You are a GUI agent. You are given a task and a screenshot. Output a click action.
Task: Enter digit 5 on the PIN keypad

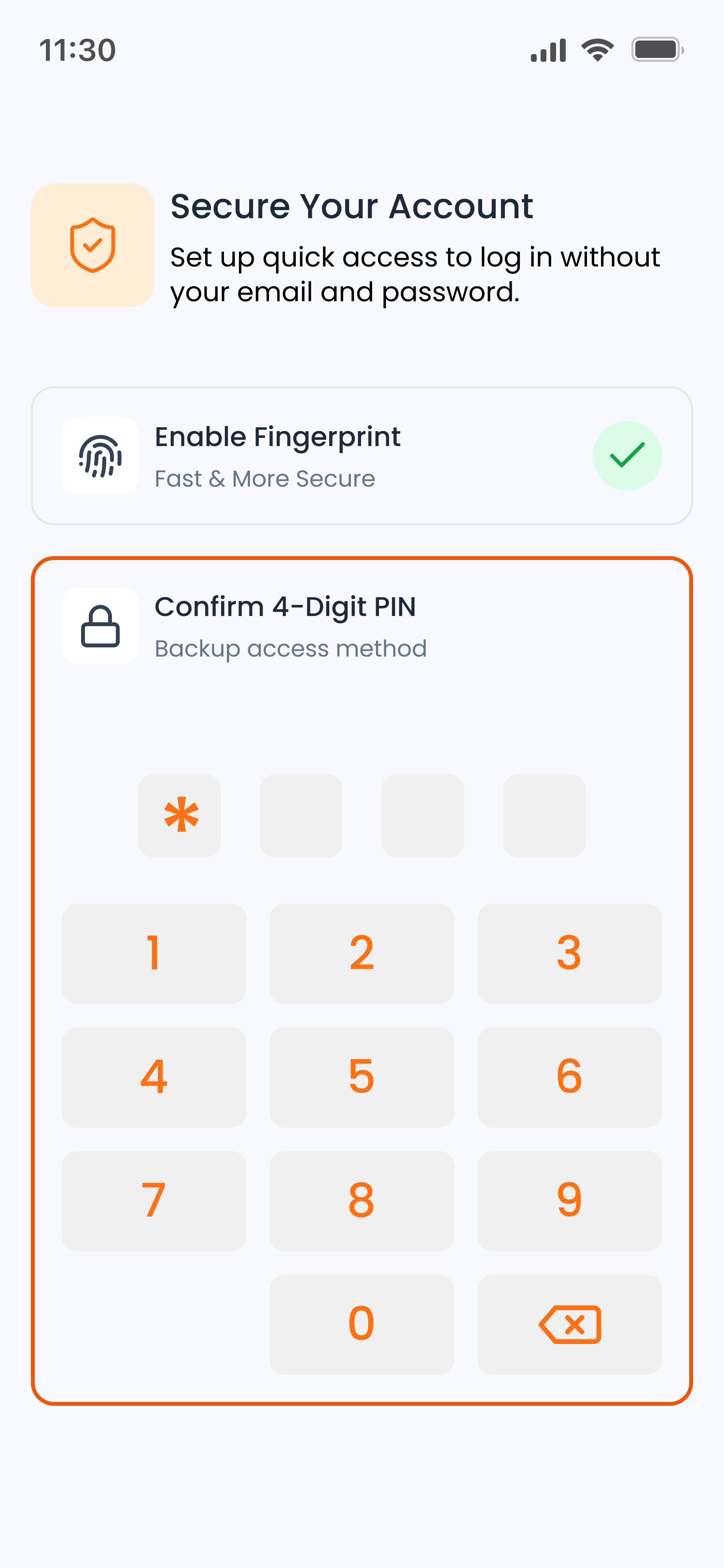pyautogui.click(x=362, y=1077)
